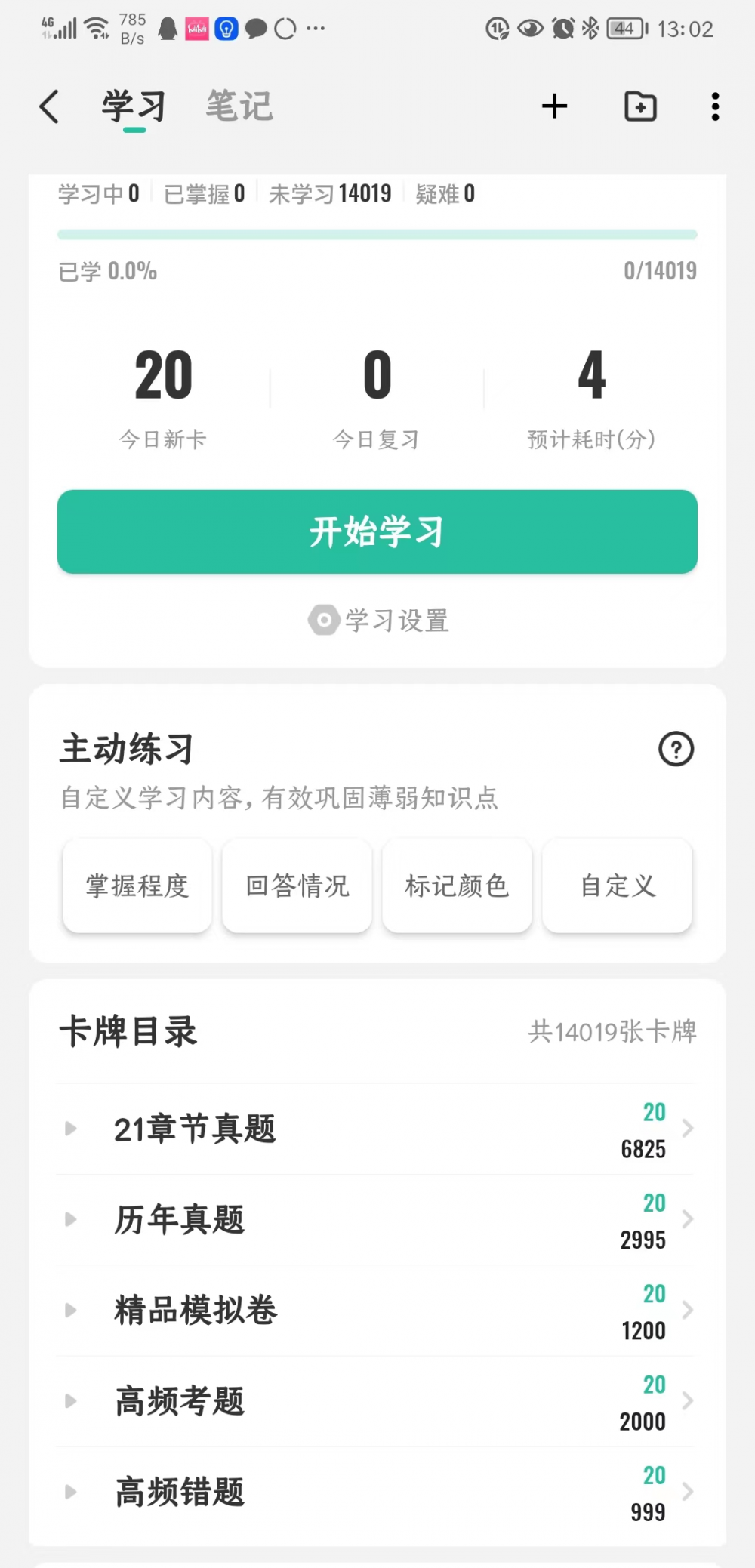Screen dimensions: 755x1568
Task: Start studying with 开始学习
Action: pos(377,531)
